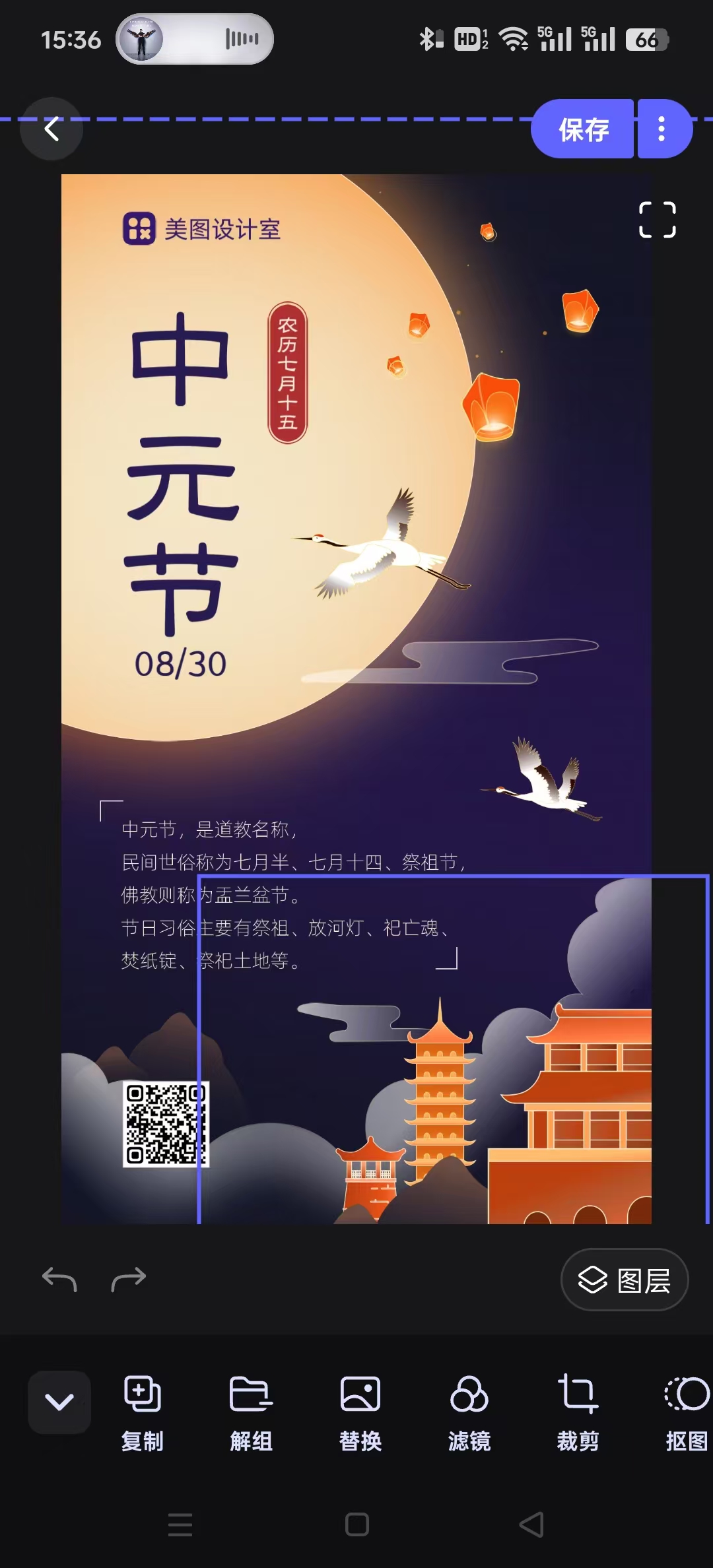713x1568 pixels.
Task: Select 复制 to duplicate the element
Action: (x=143, y=1414)
